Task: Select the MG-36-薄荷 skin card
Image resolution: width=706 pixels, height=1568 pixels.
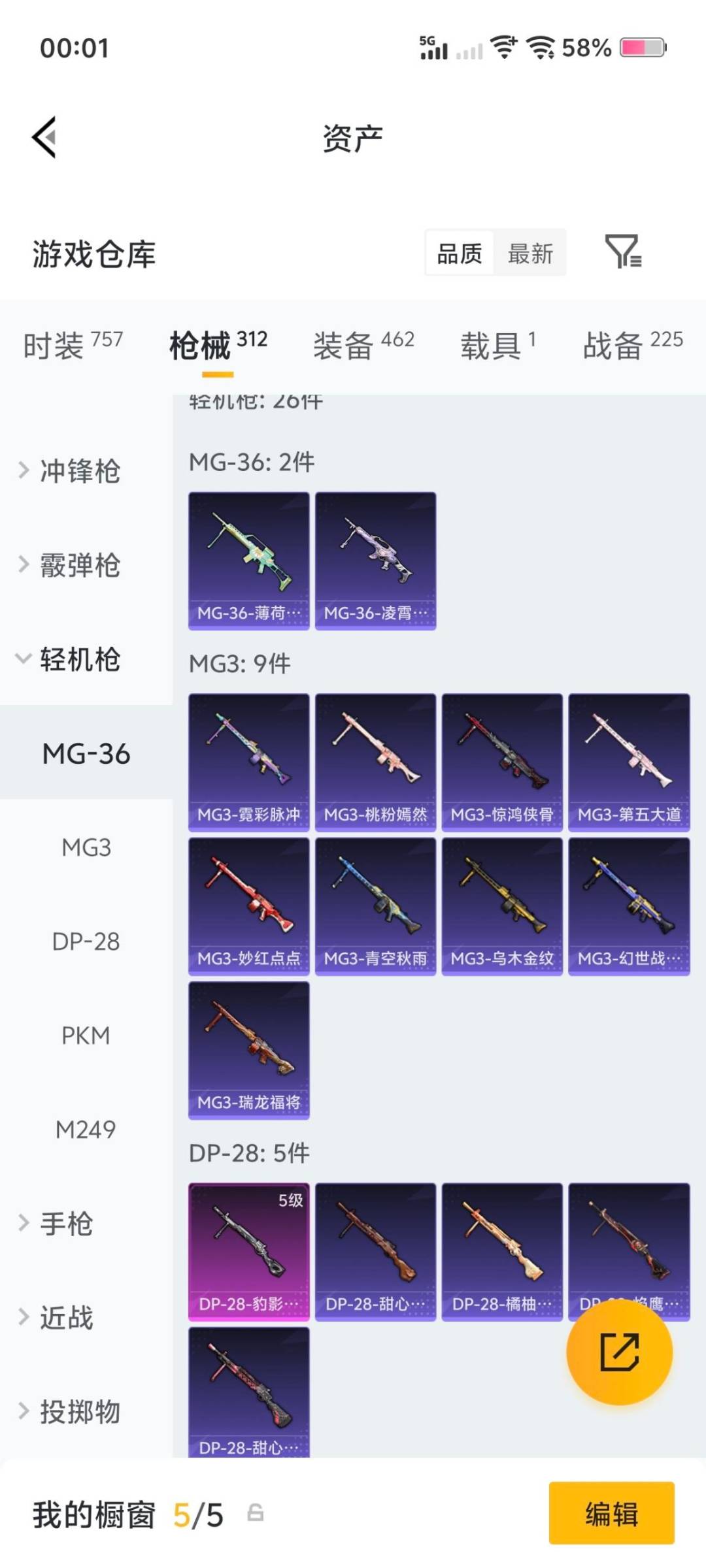Action: (x=249, y=559)
